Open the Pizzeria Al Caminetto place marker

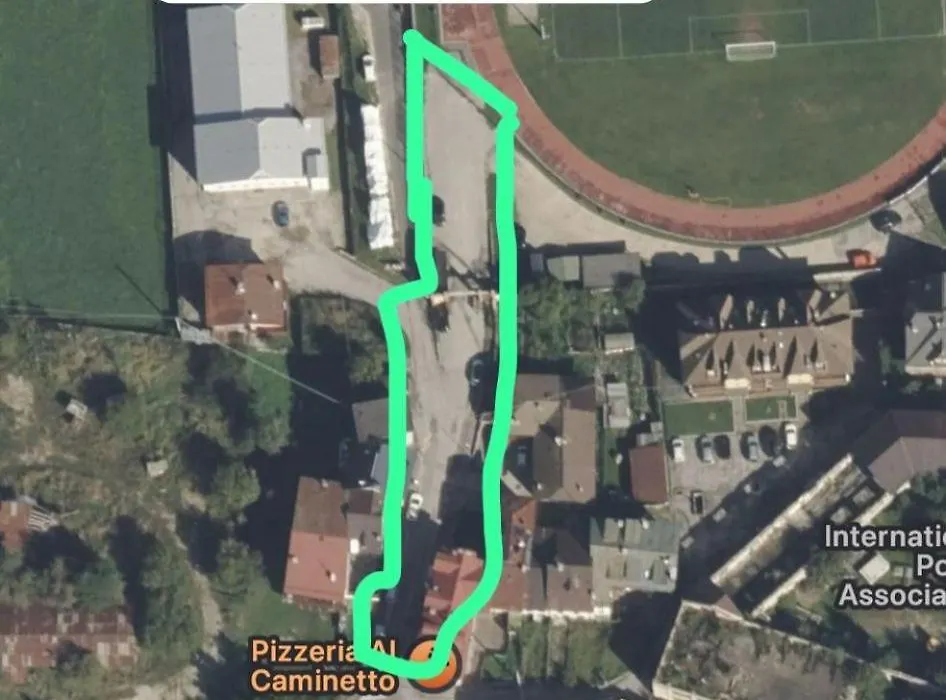coord(435,664)
